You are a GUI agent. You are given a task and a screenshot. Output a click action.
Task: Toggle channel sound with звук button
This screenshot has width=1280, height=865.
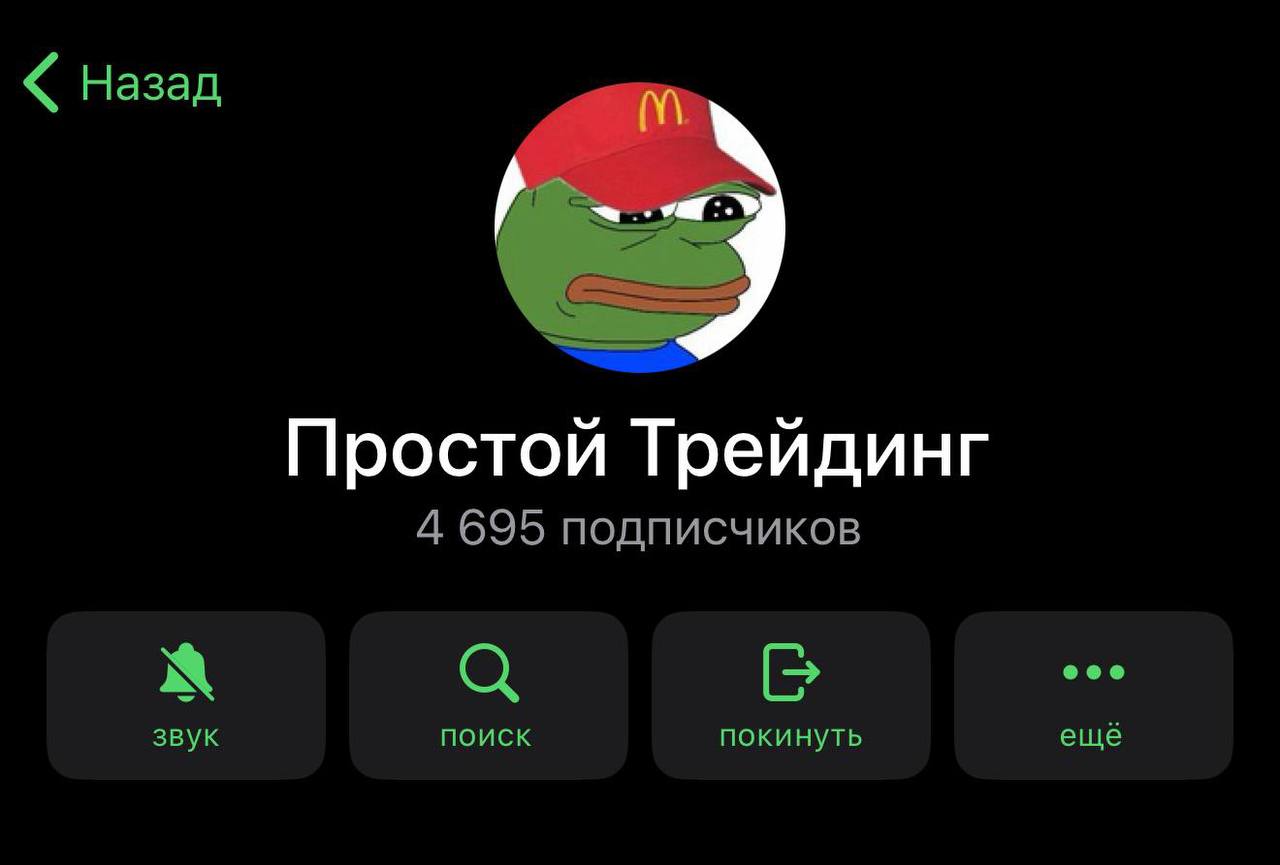coord(186,695)
